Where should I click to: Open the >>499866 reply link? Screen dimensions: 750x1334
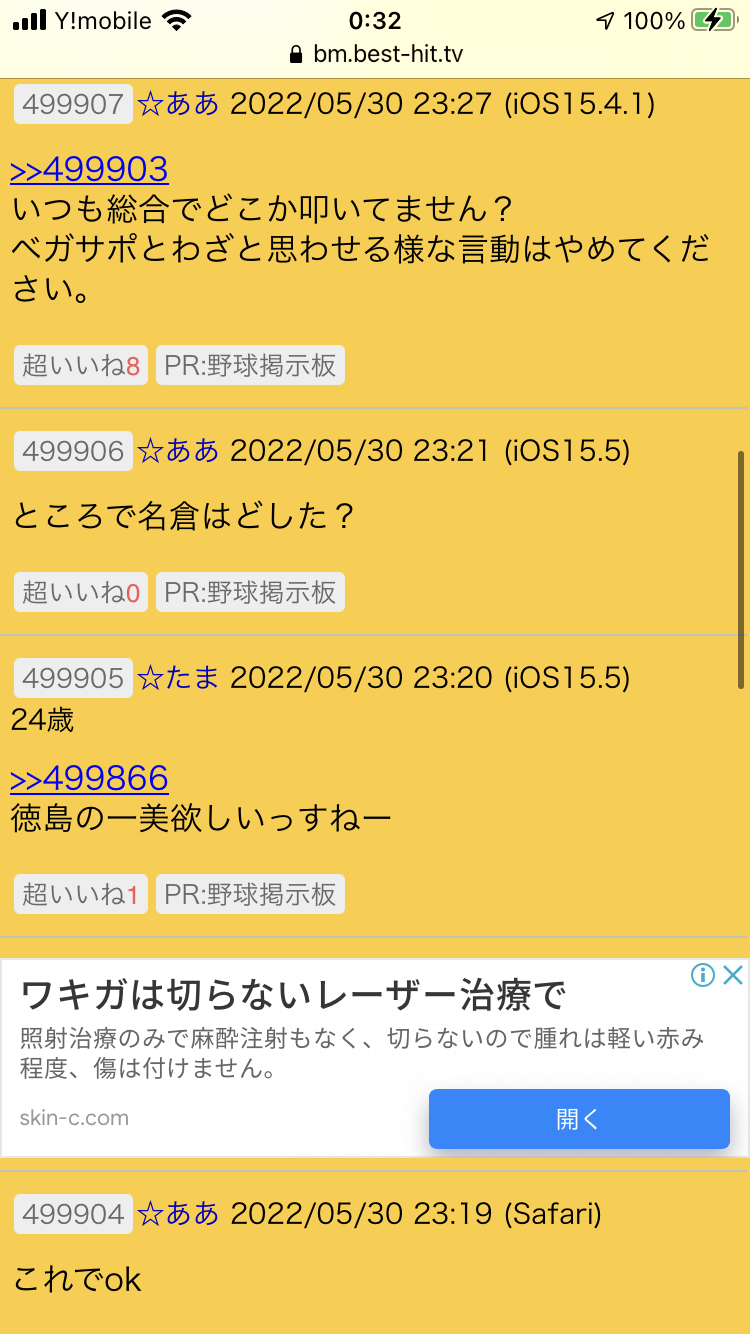(89, 778)
